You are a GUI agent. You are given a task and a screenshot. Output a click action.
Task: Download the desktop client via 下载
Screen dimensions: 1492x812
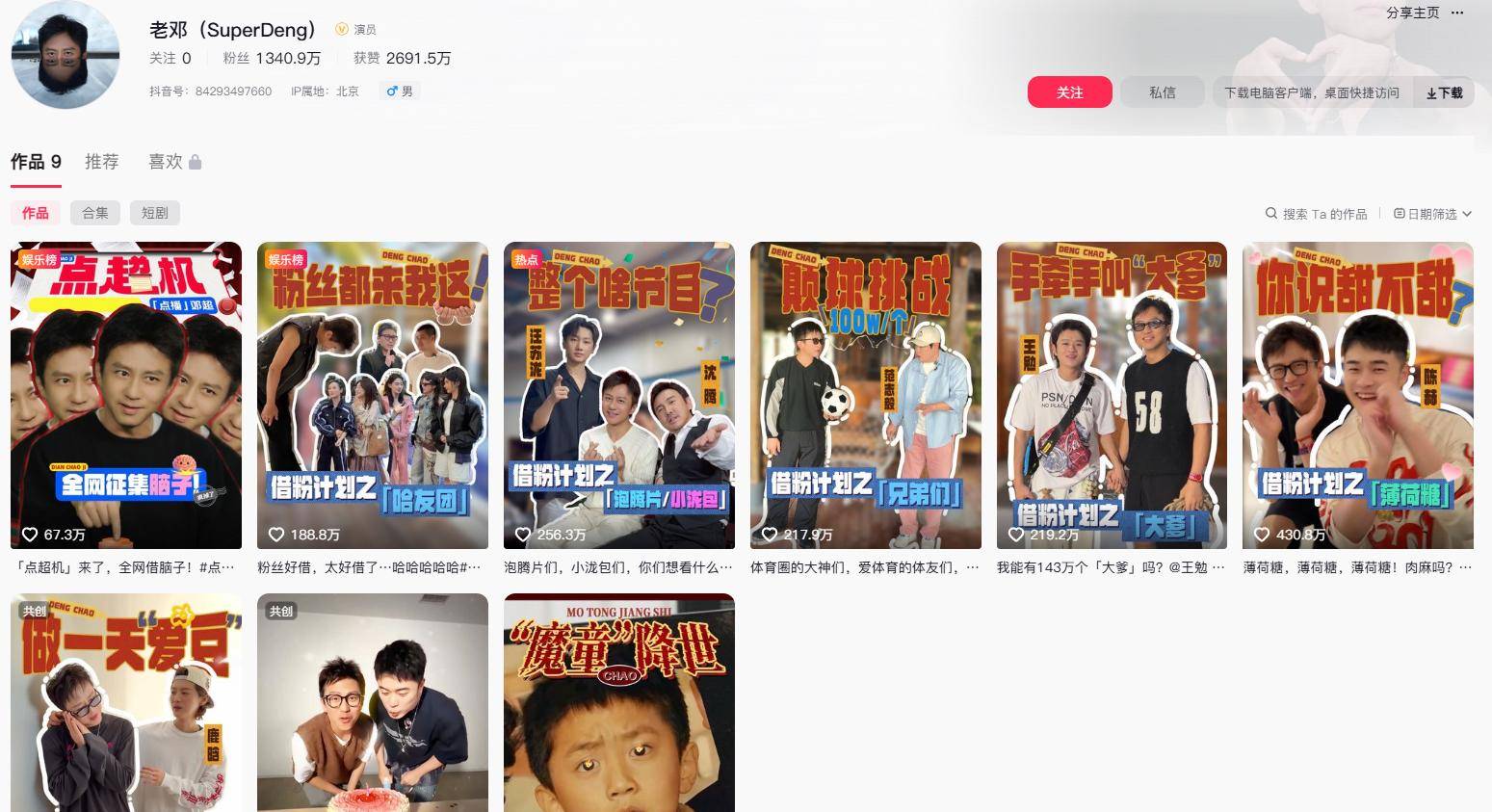point(1444,92)
